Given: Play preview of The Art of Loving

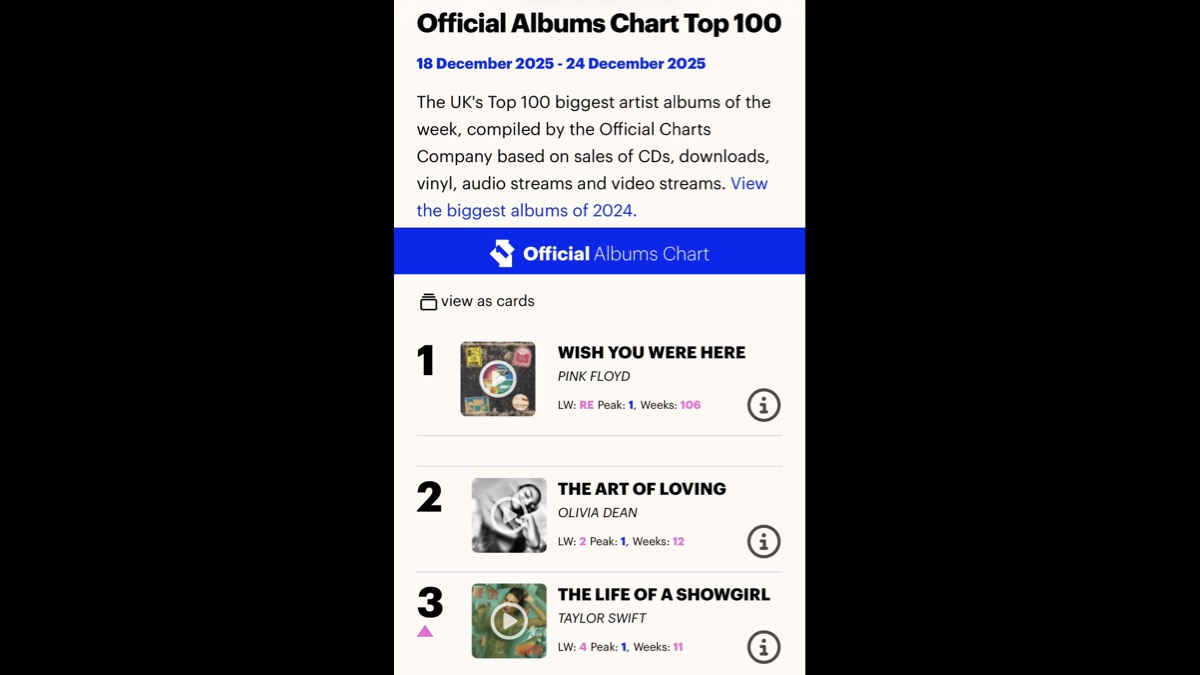Looking at the screenshot, I should click(509, 515).
